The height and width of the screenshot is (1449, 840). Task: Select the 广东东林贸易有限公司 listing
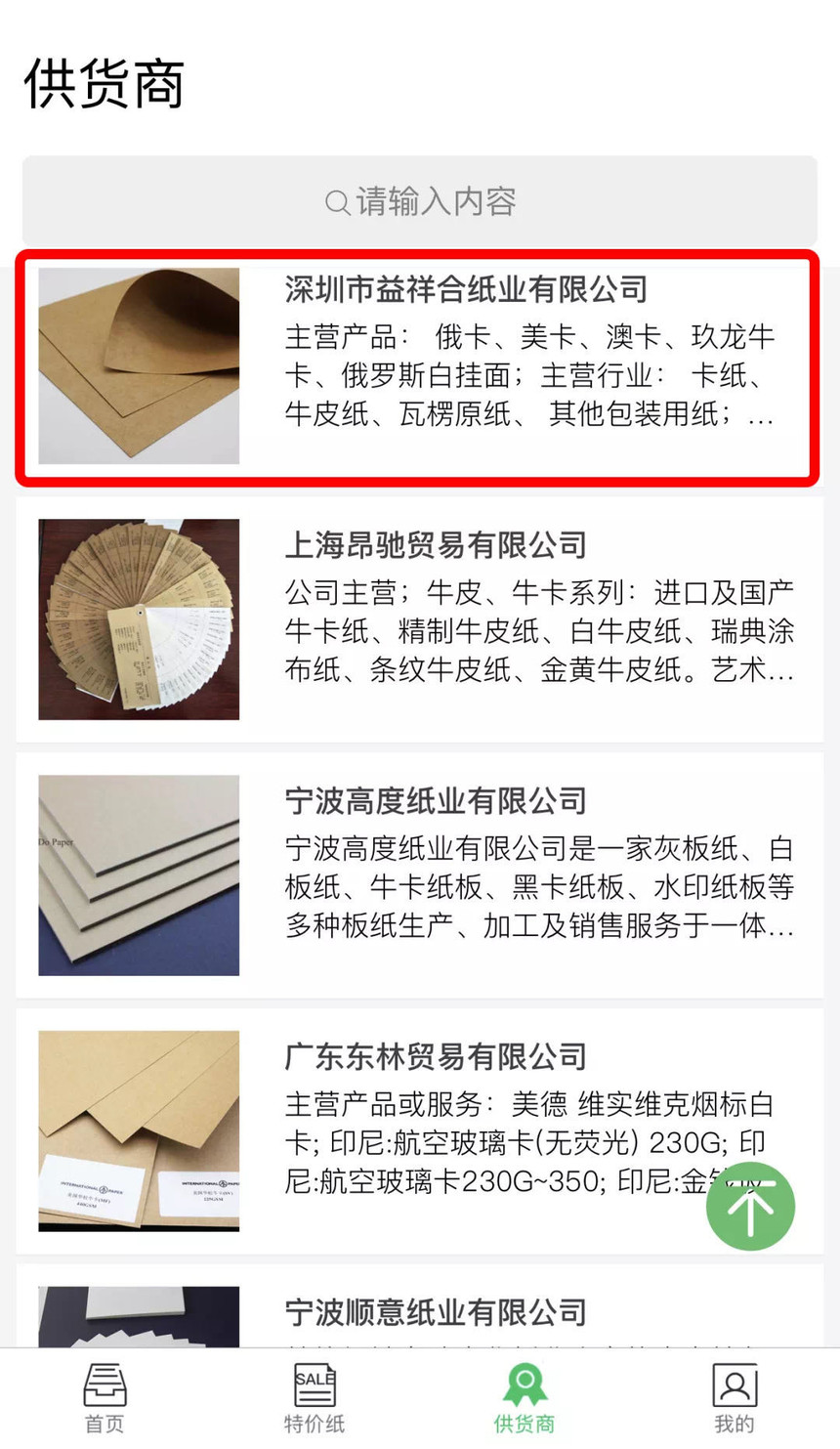(x=420, y=1131)
